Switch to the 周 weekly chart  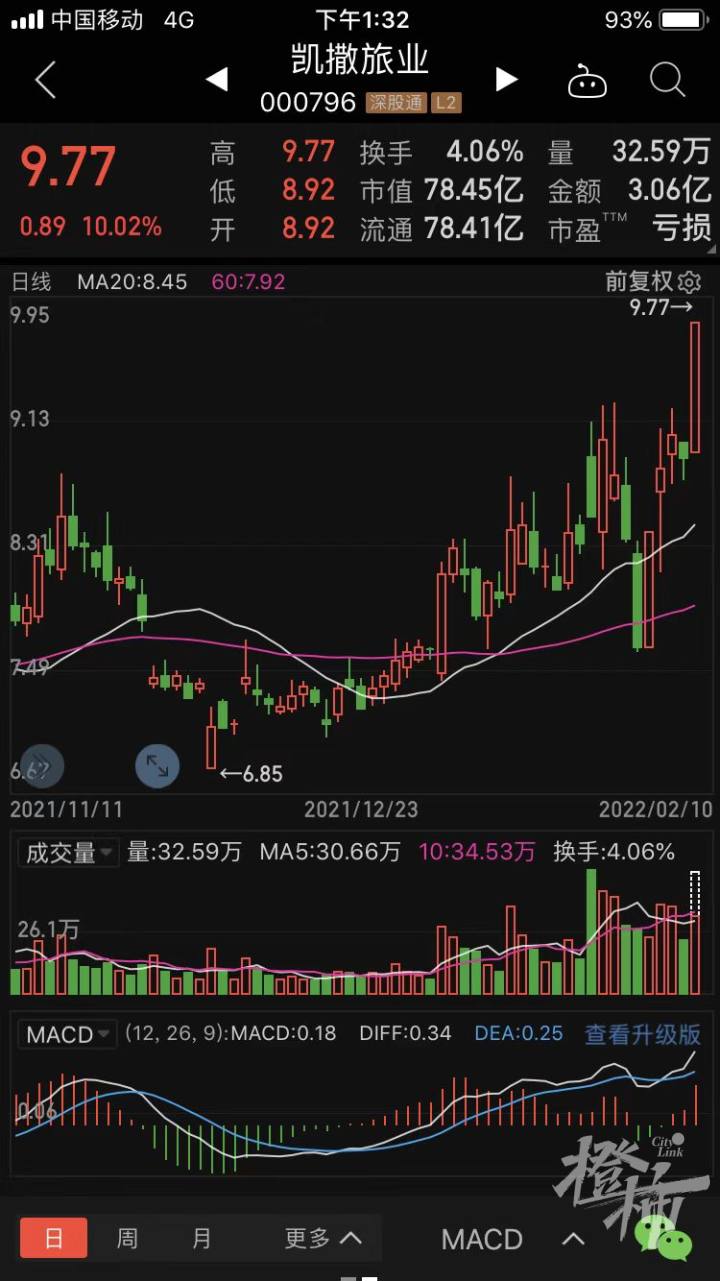(127, 1238)
